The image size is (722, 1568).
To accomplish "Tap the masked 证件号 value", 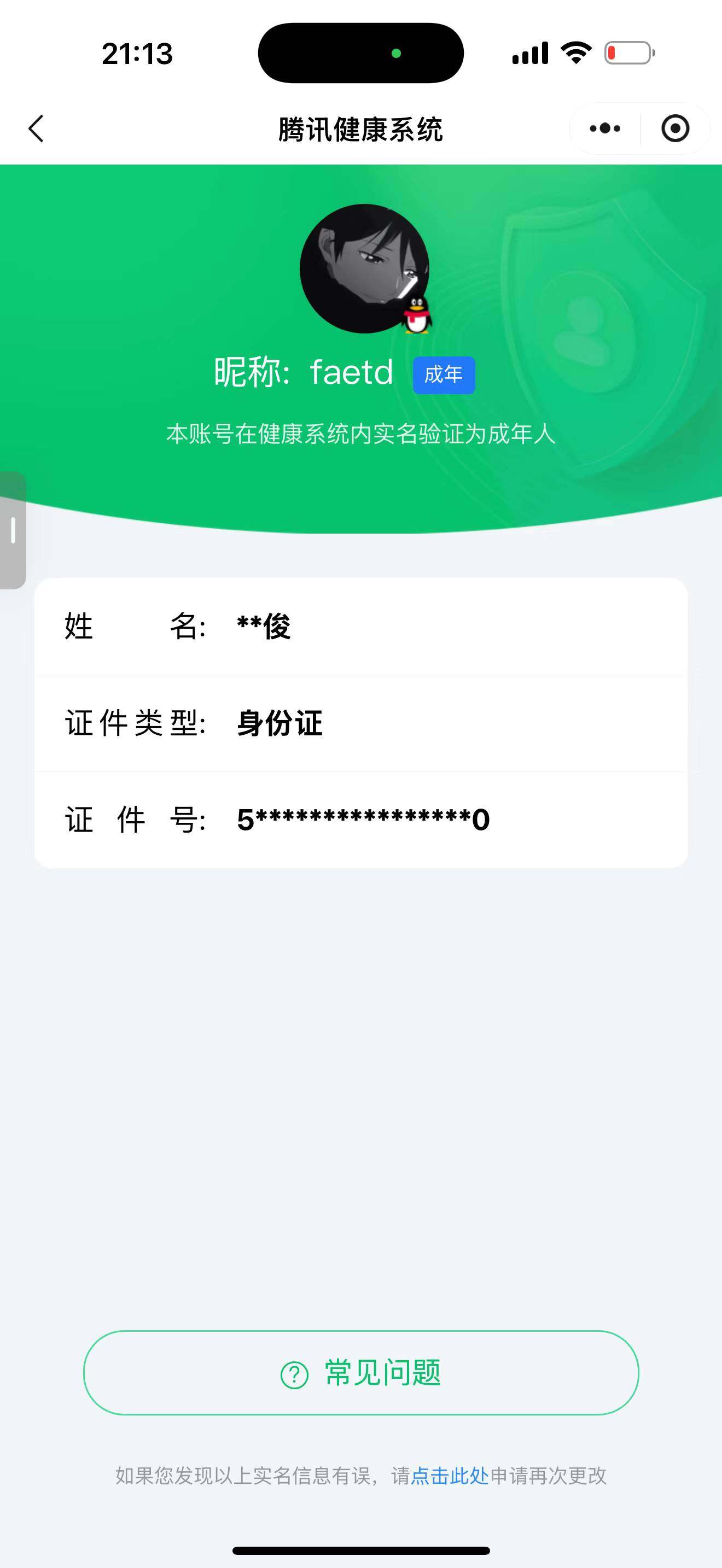I will coord(362,820).
